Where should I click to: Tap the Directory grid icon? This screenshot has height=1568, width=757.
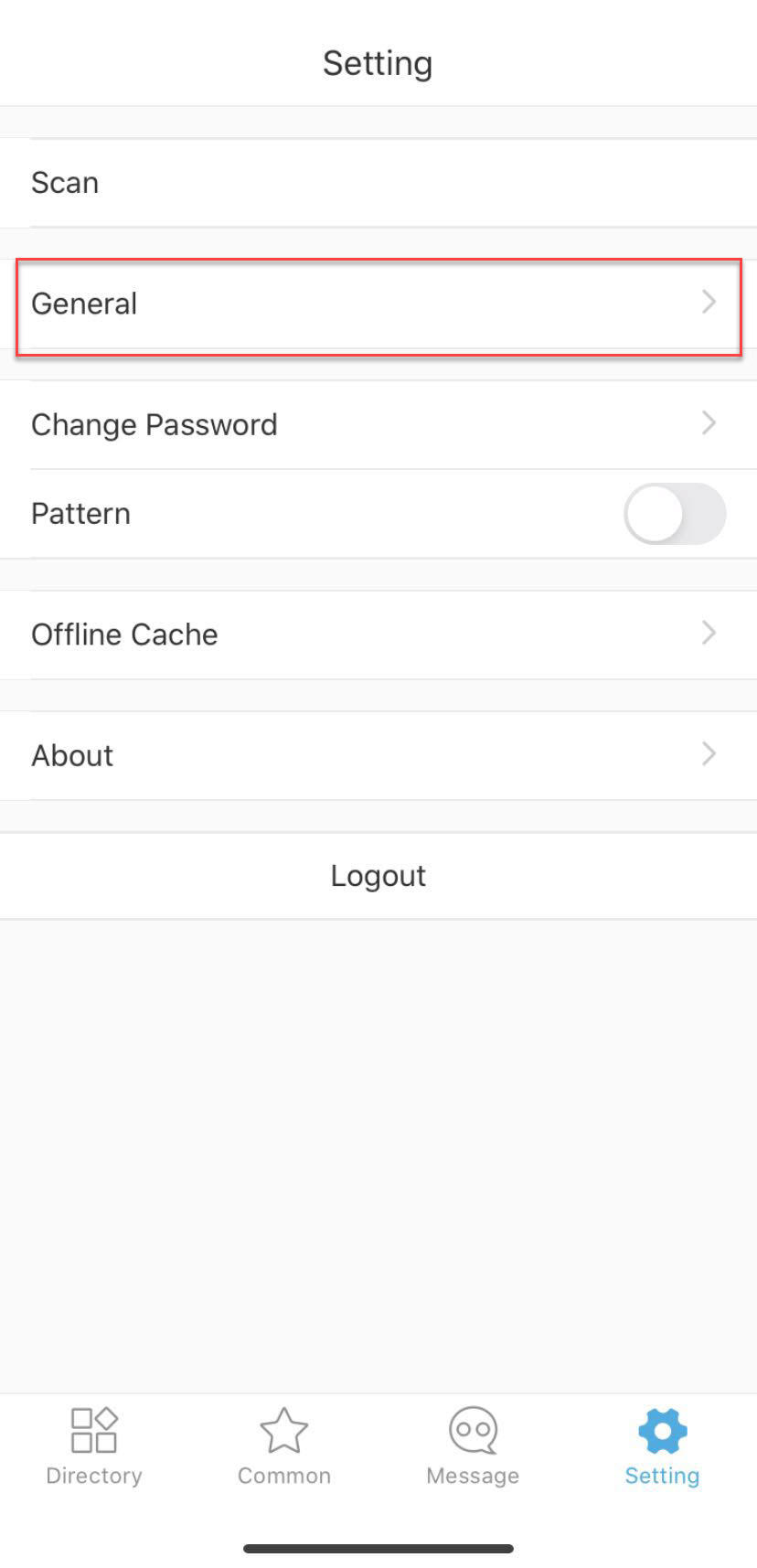pyautogui.click(x=92, y=1427)
